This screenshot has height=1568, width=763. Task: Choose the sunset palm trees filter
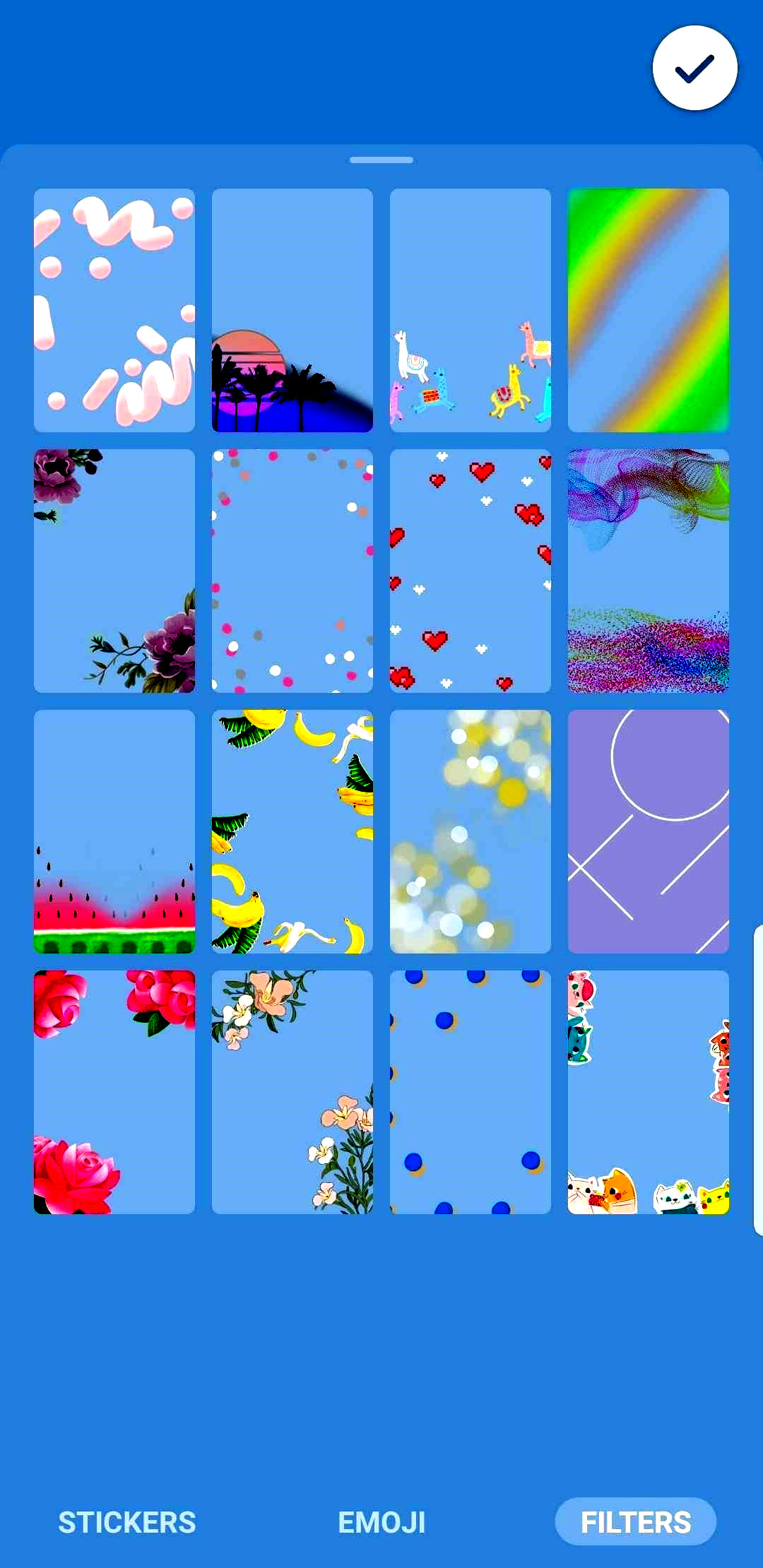click(x=292, y=310)
